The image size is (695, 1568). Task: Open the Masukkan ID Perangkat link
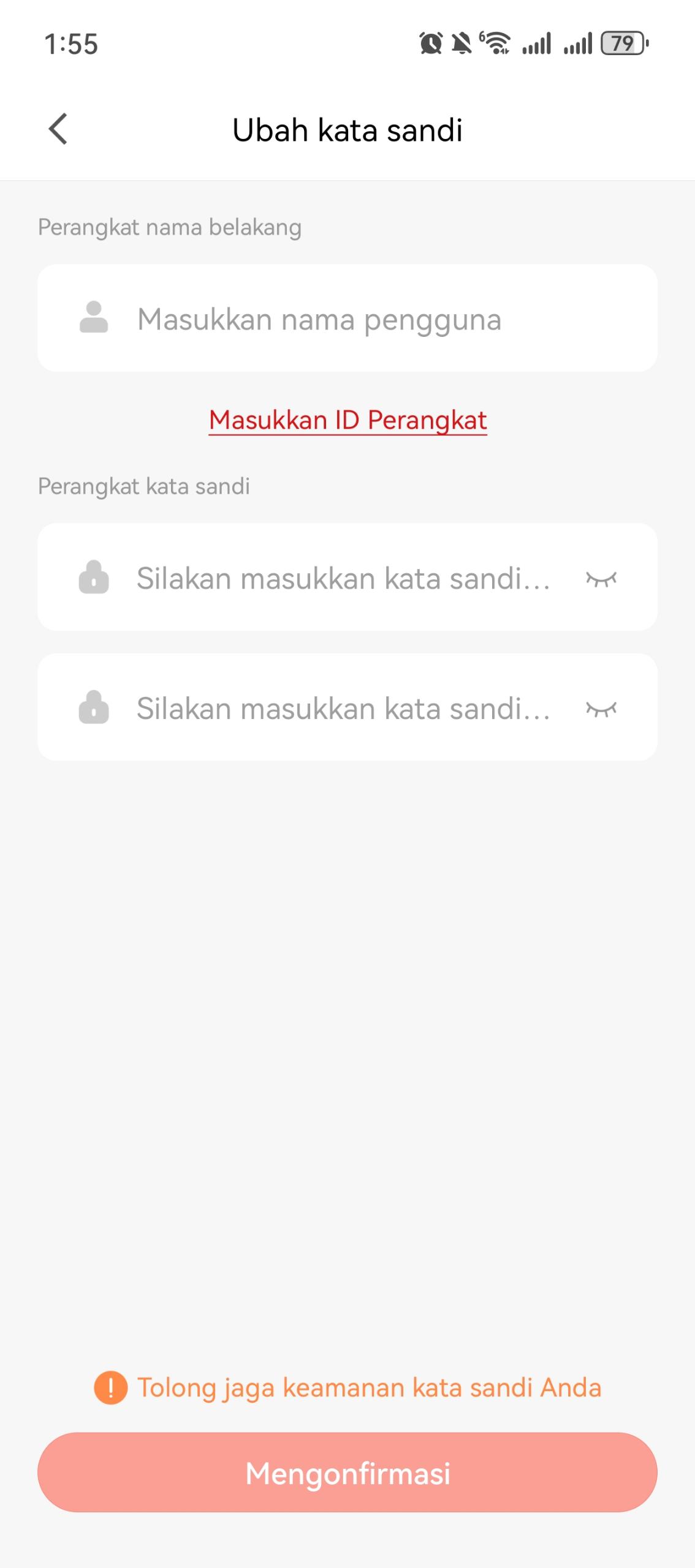coord(347,420)
